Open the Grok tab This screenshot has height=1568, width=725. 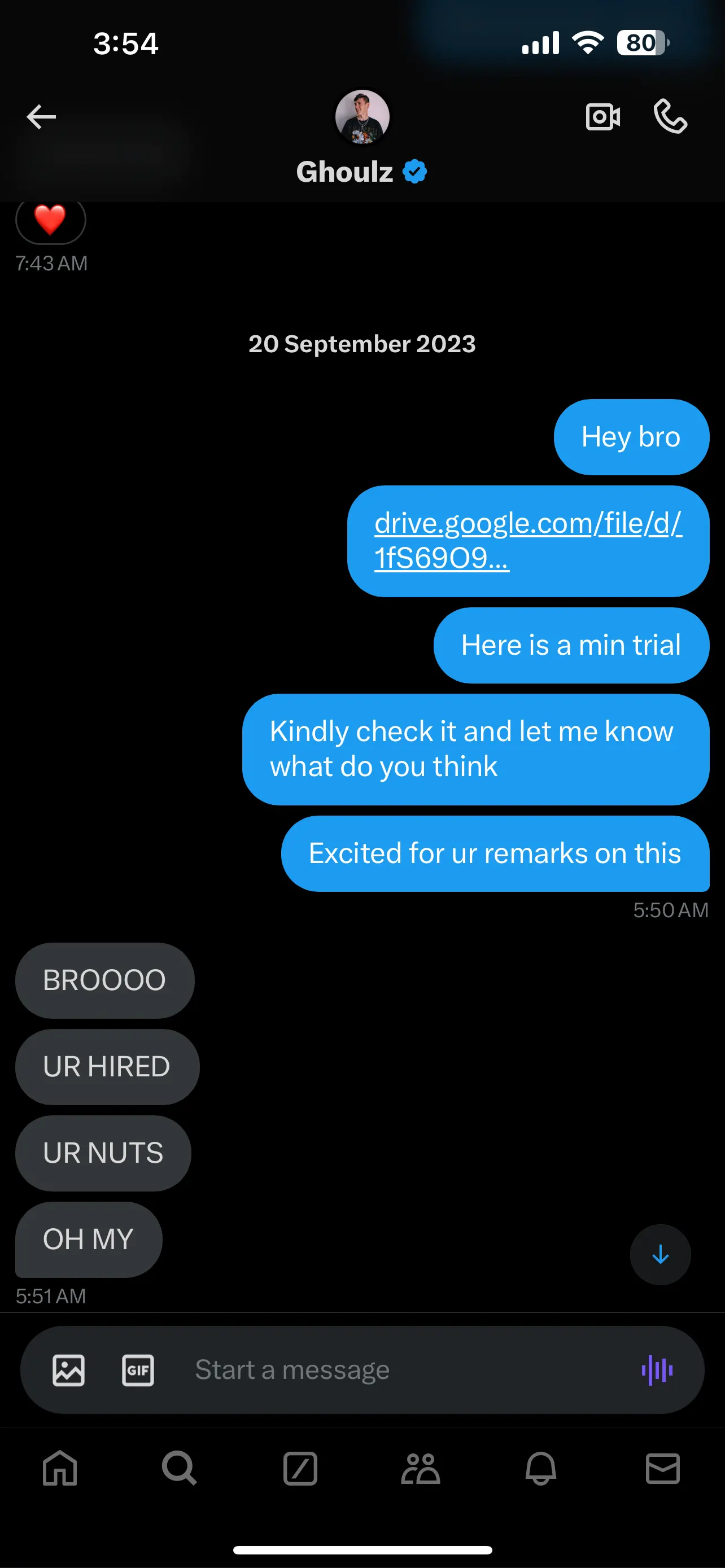pos(300,1469)
